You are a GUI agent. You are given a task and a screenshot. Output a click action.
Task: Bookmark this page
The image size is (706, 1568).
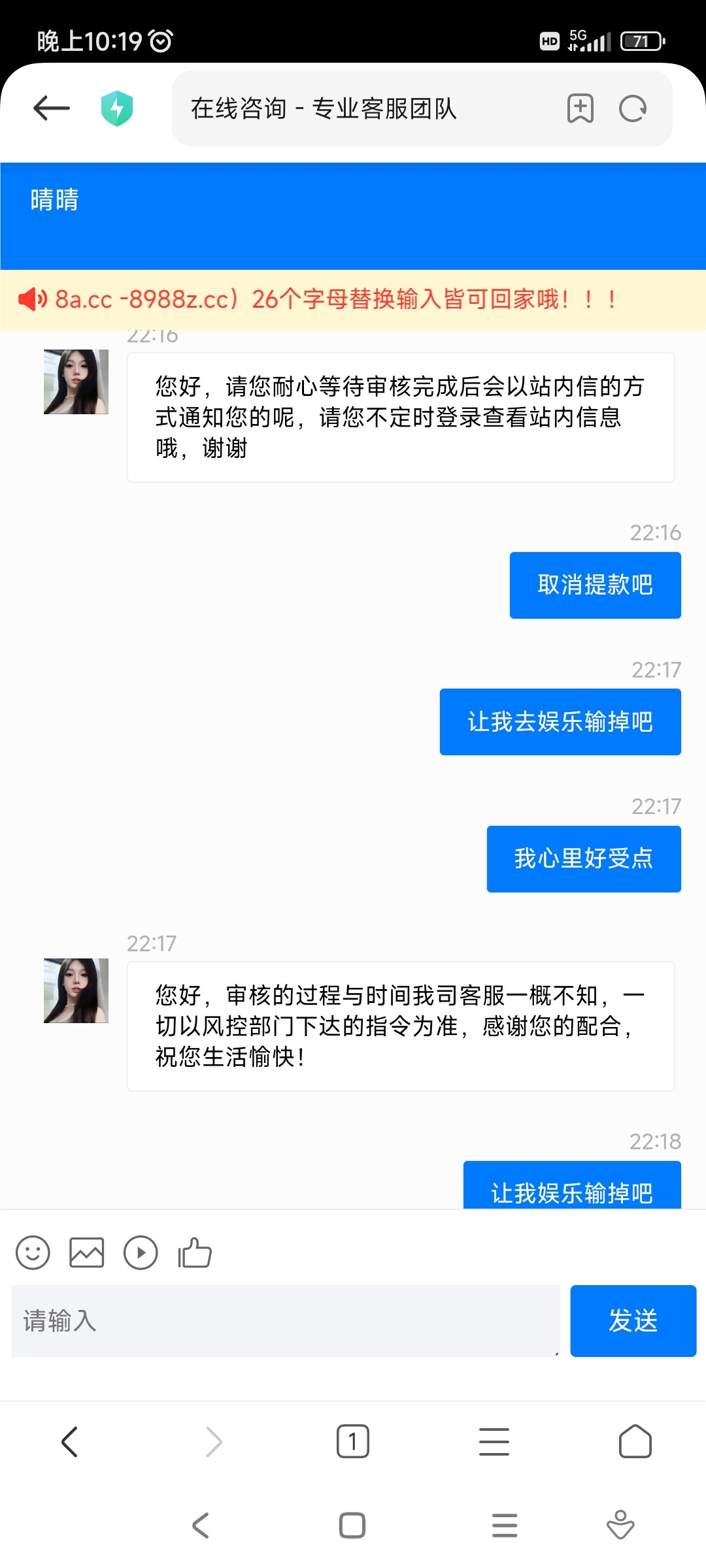tap(580, 108)
